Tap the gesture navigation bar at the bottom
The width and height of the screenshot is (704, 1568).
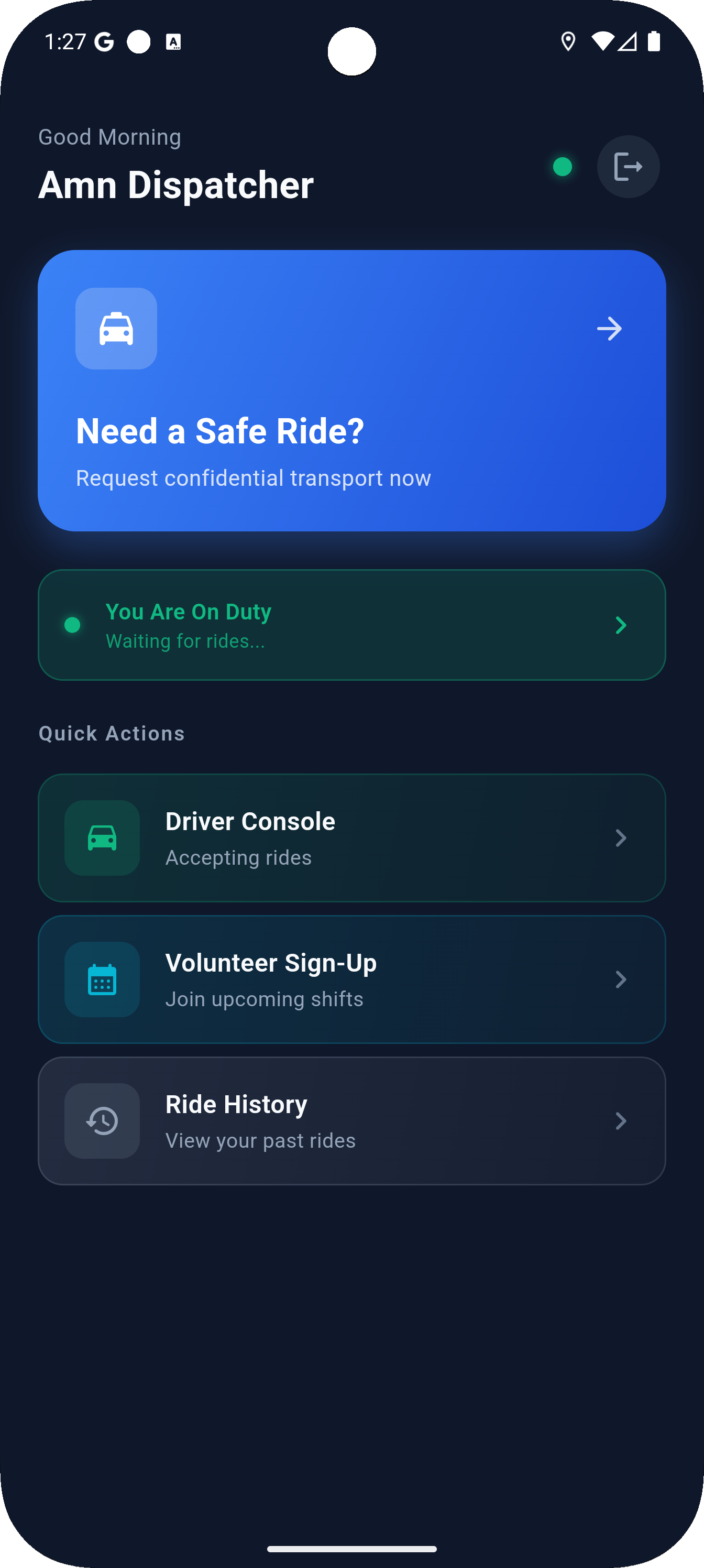coord(351,1549)
